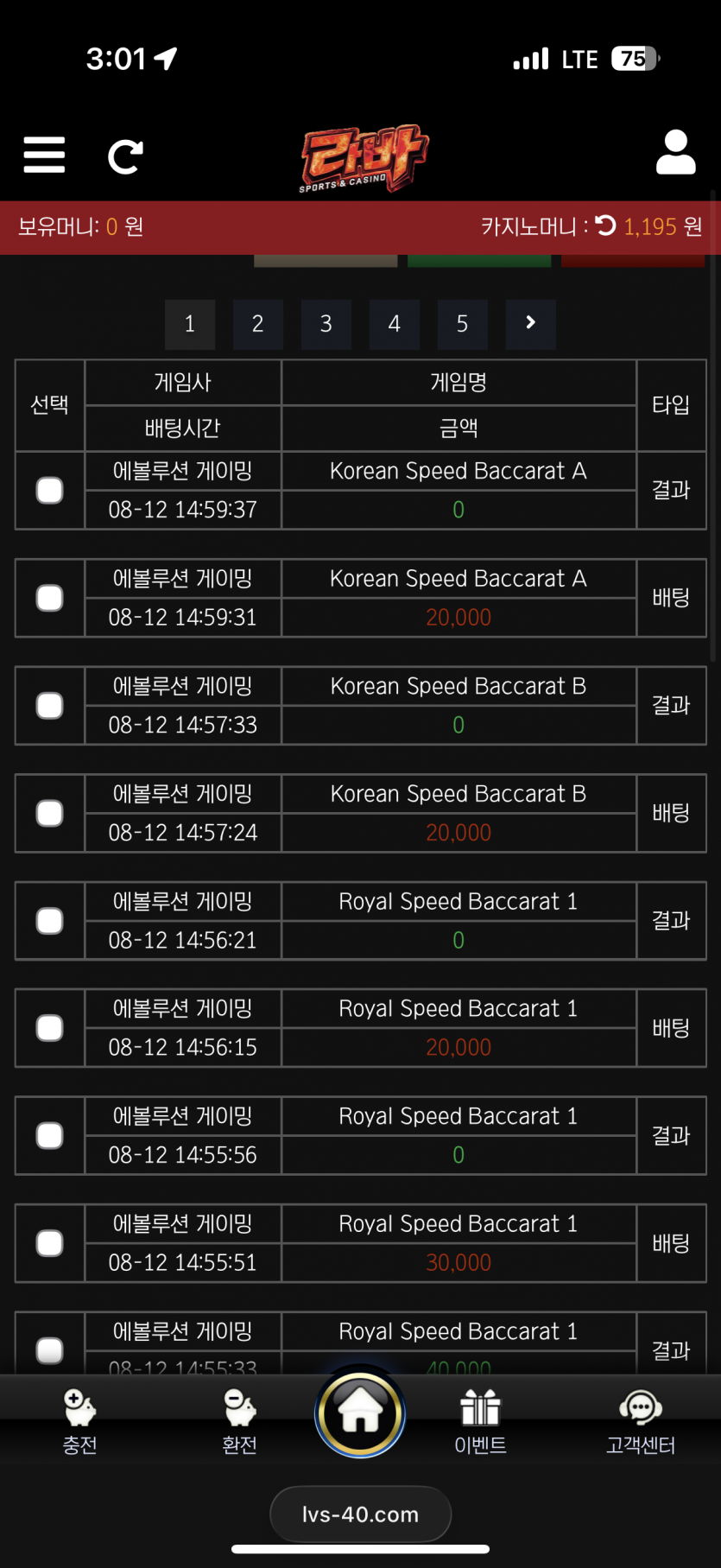Select the 14:59:31 bet of 20,000
Viewport: 721px width, 1568px height.
(x=49, y=598)
